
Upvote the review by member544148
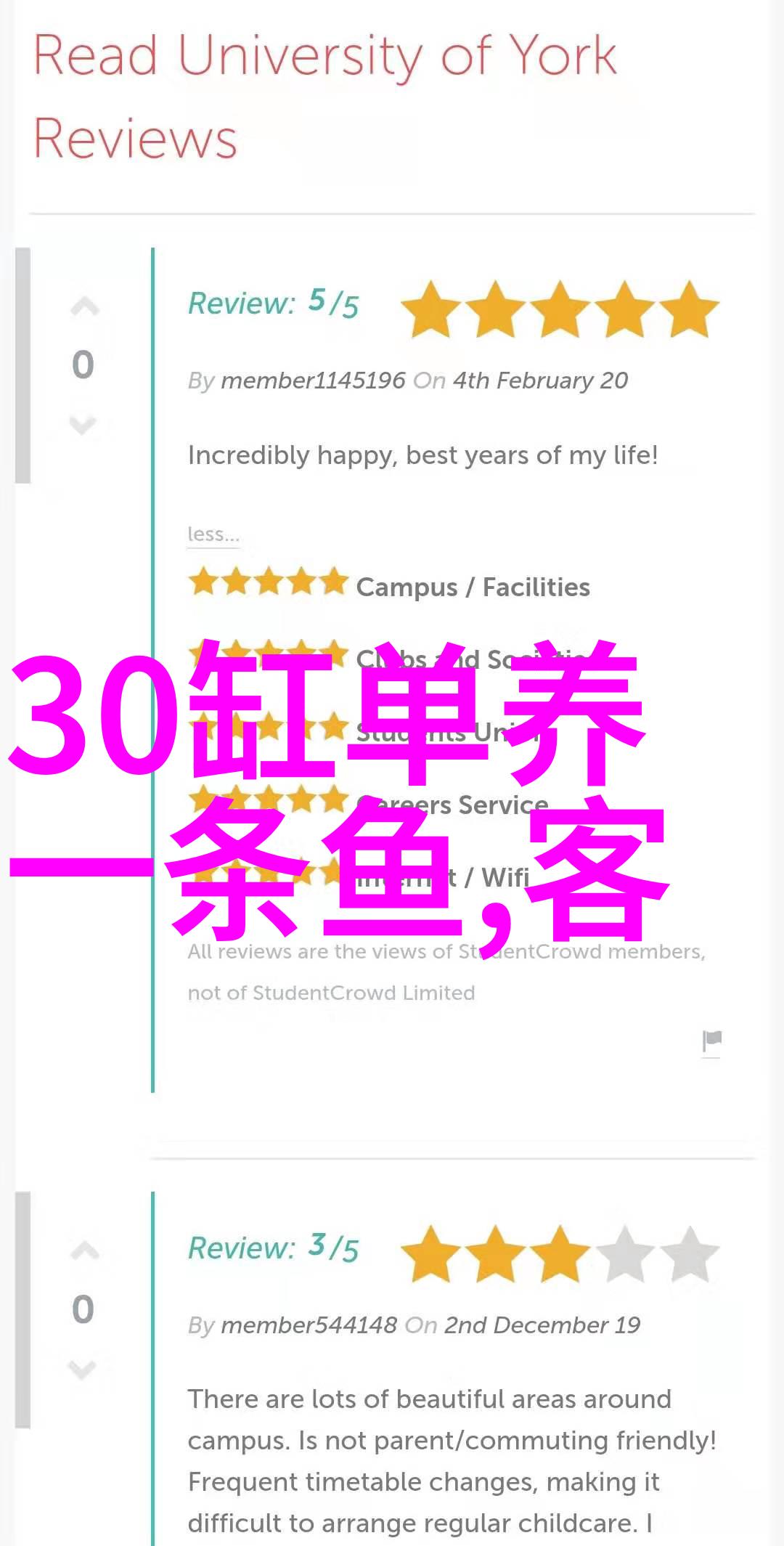[84, 1251]
